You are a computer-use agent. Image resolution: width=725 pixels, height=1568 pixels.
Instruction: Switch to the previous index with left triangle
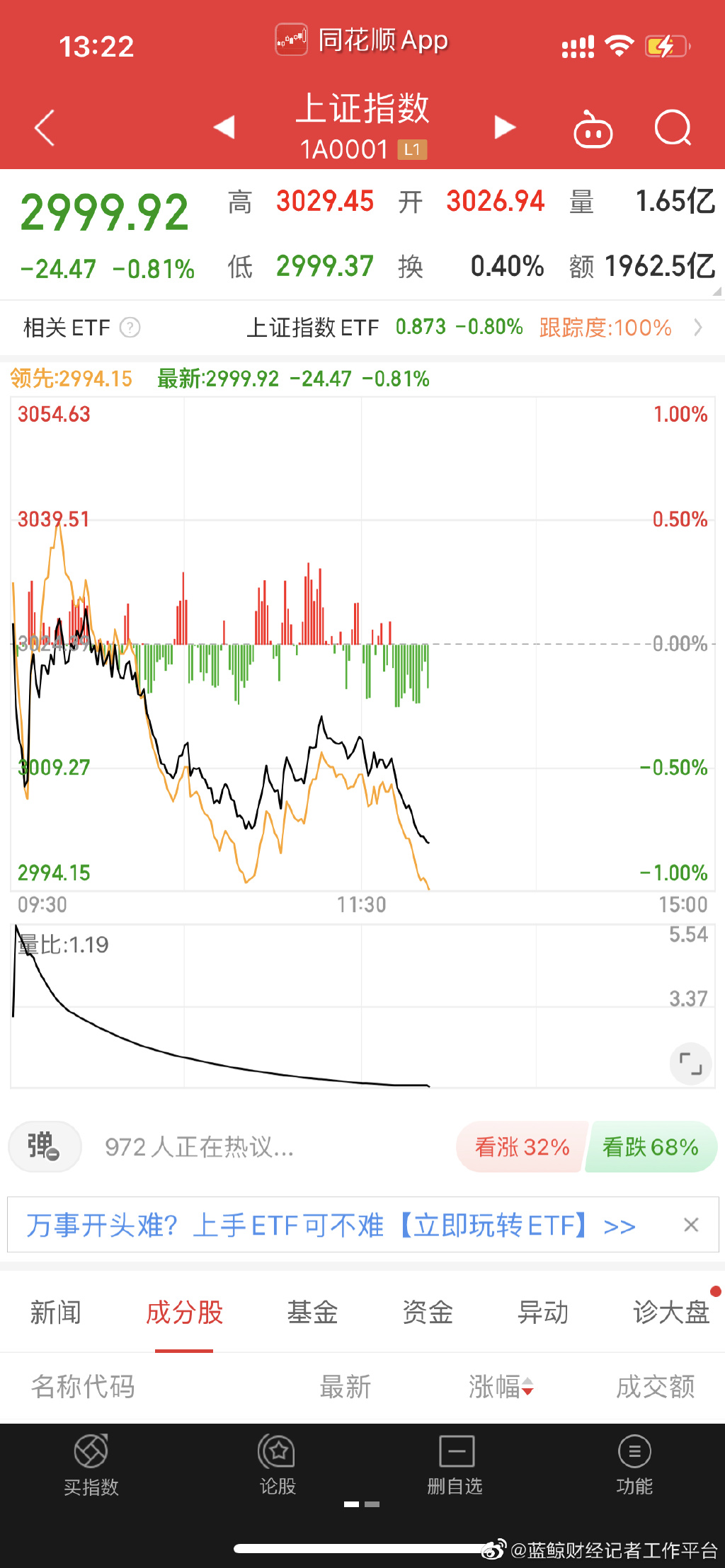coord(224,127)
